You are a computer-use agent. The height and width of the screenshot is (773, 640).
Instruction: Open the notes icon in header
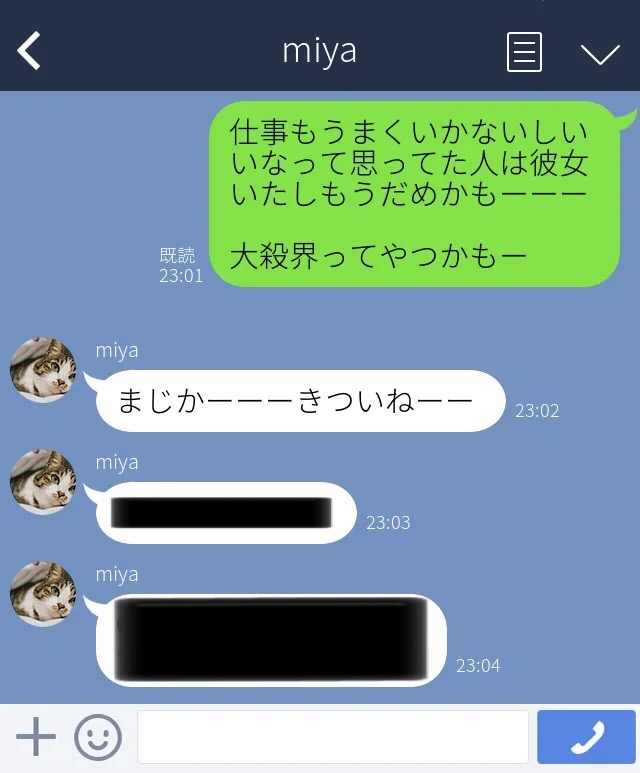[524, 52]
